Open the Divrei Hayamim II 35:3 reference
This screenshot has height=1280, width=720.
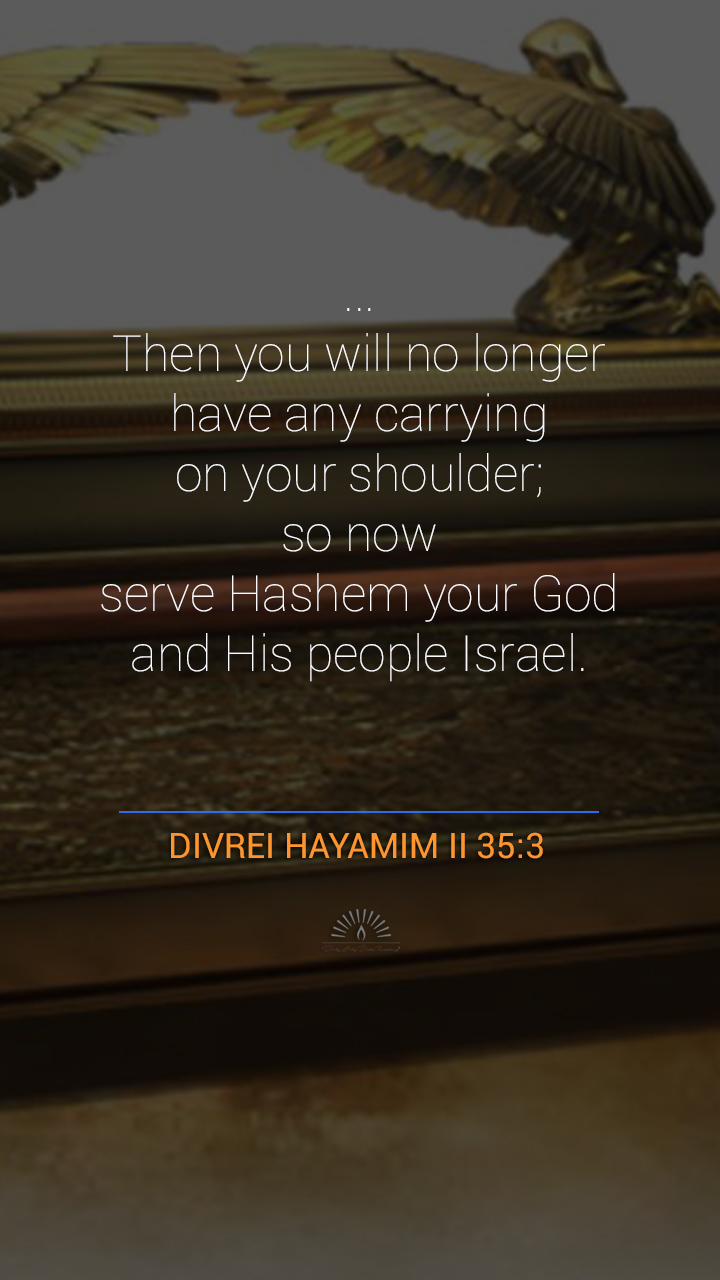[x=357, y=846]
